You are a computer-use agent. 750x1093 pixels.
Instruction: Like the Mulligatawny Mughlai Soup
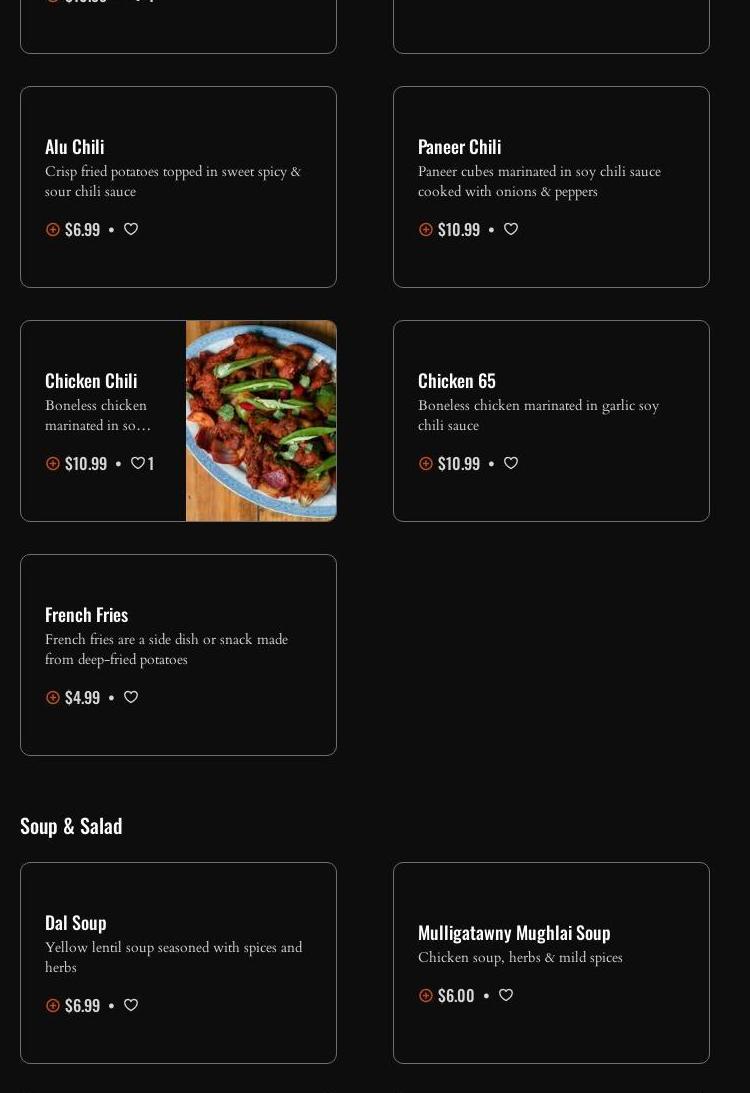pos(506,995)
